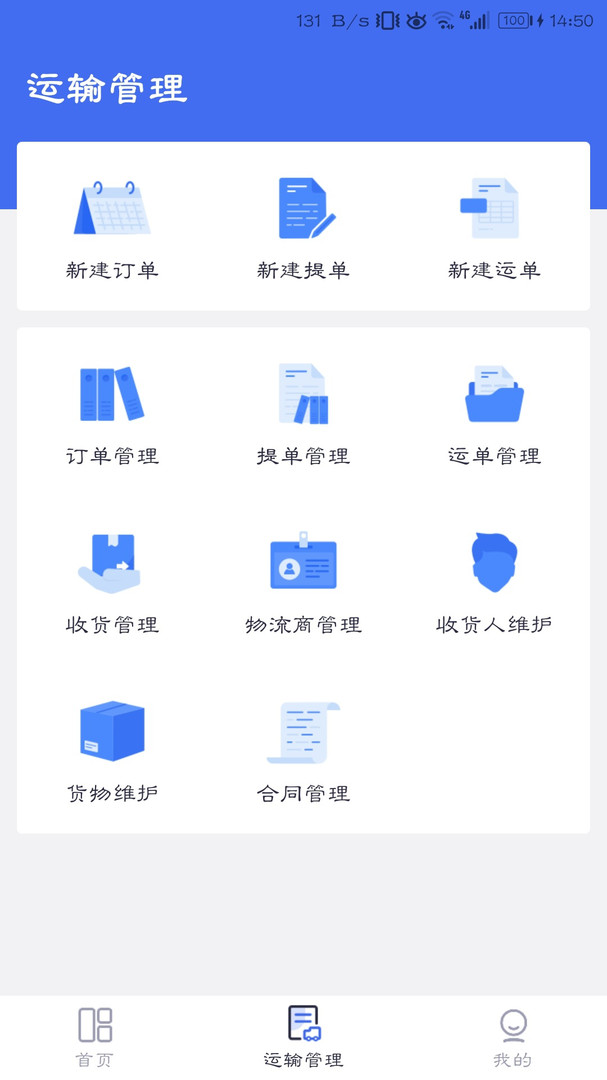Go to 提单管理 bill management
Screen dimensions: 607x1080
click(x=303, y=412)
